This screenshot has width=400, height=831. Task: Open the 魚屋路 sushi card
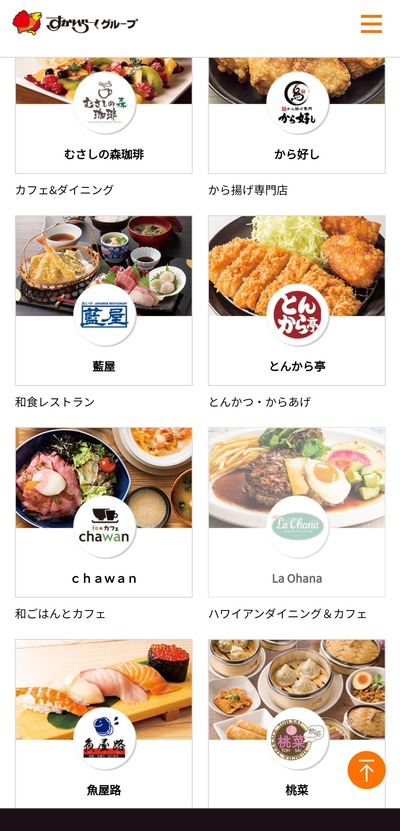point(104,723)
